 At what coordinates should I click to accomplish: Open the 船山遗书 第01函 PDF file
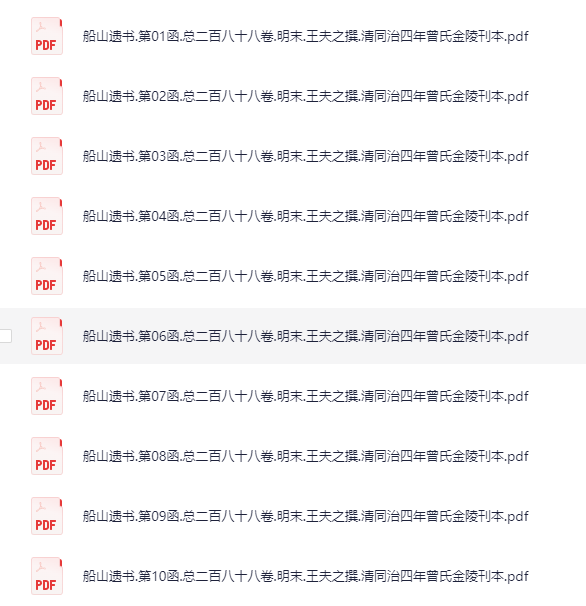[305, 36]
